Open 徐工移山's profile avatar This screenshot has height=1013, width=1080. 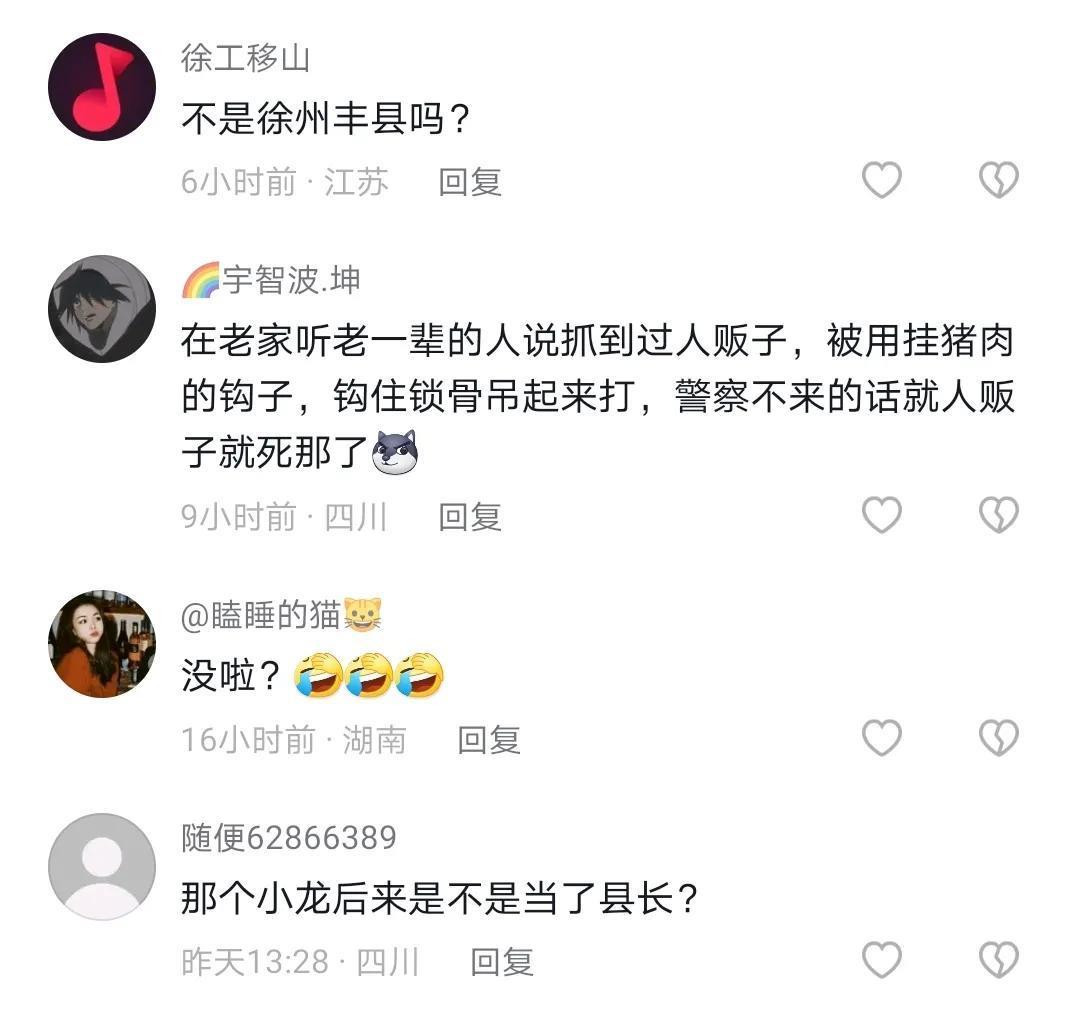[102, 87]
